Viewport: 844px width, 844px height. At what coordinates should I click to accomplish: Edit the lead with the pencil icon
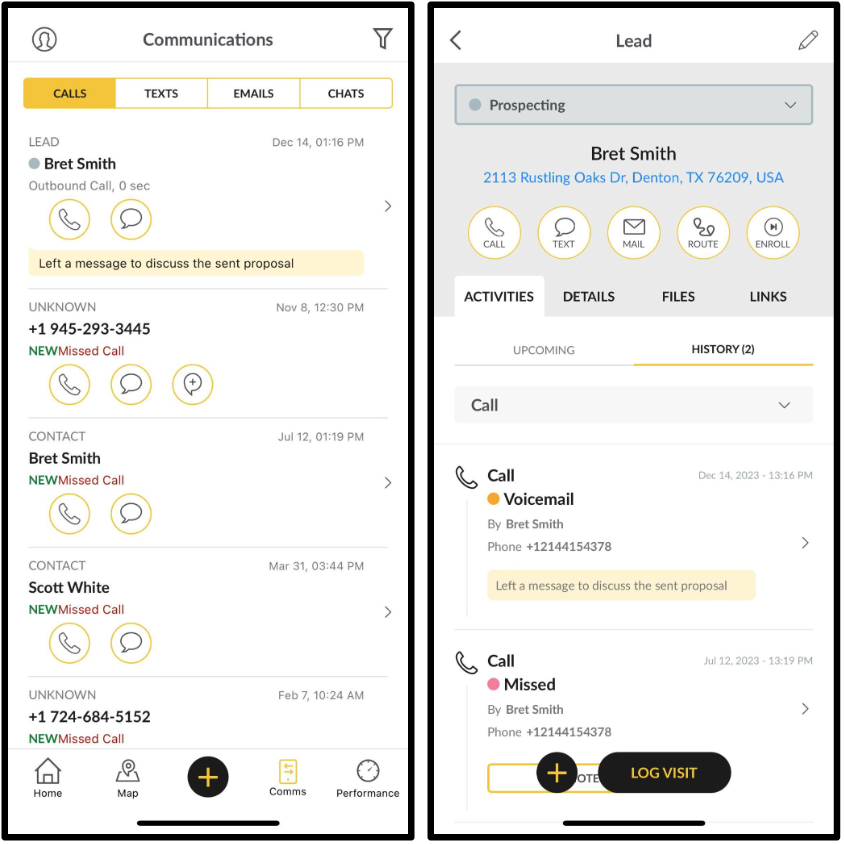[x=808, y=40]
